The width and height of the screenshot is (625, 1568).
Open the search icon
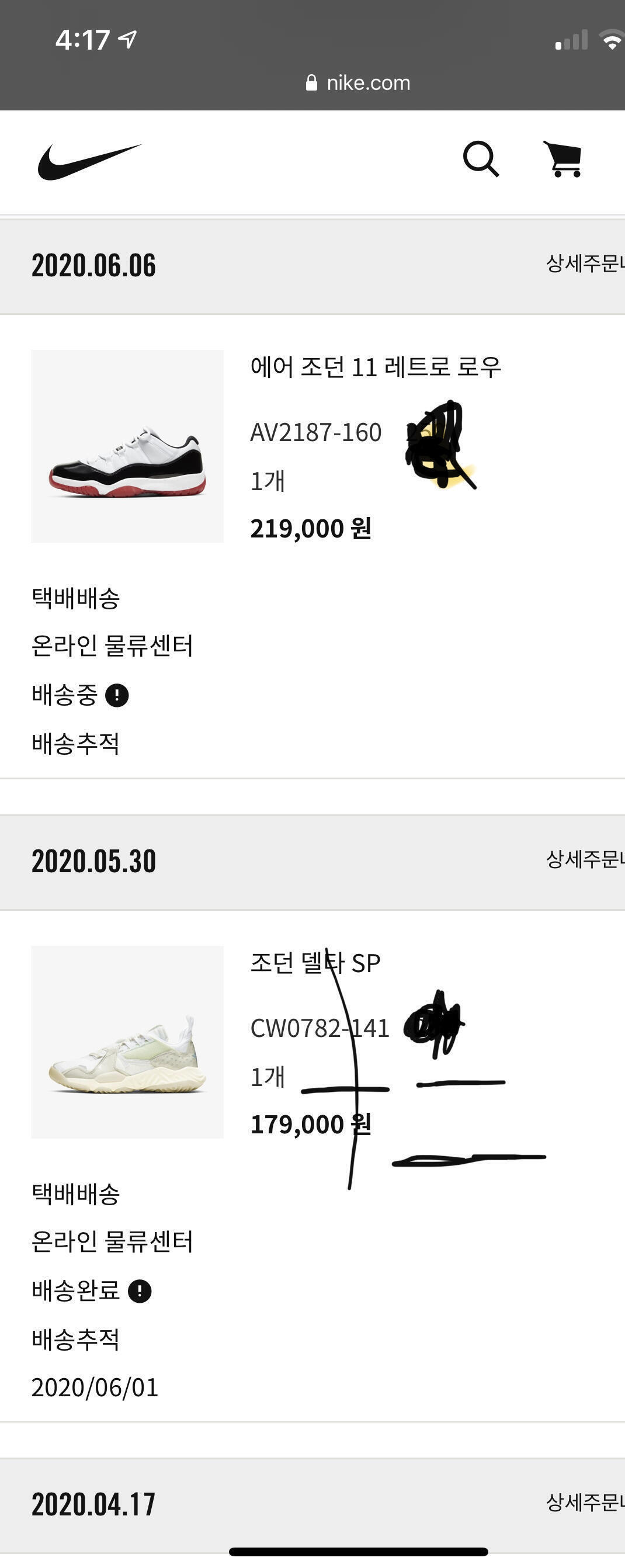click(x=481, y=159)
